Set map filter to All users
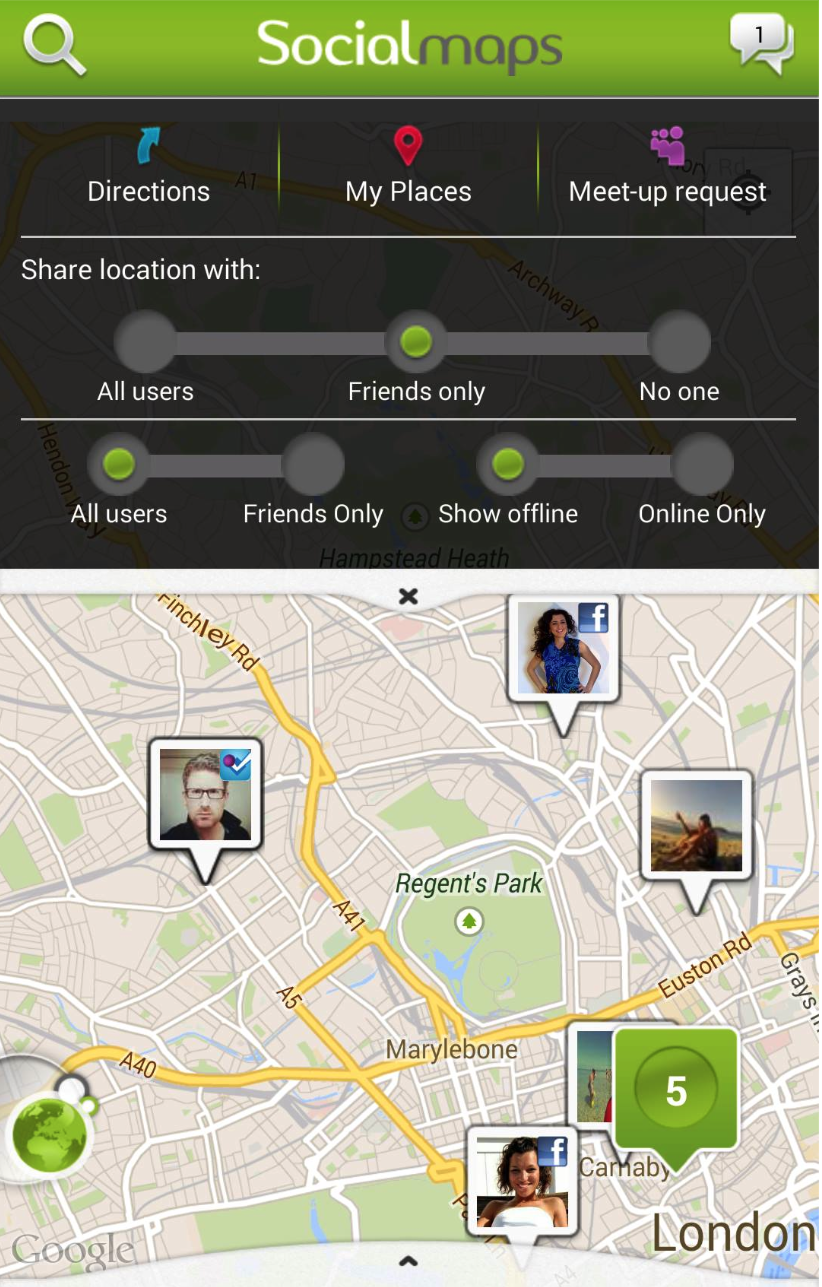The image size is (822, 1287). [x=119, y=464]
